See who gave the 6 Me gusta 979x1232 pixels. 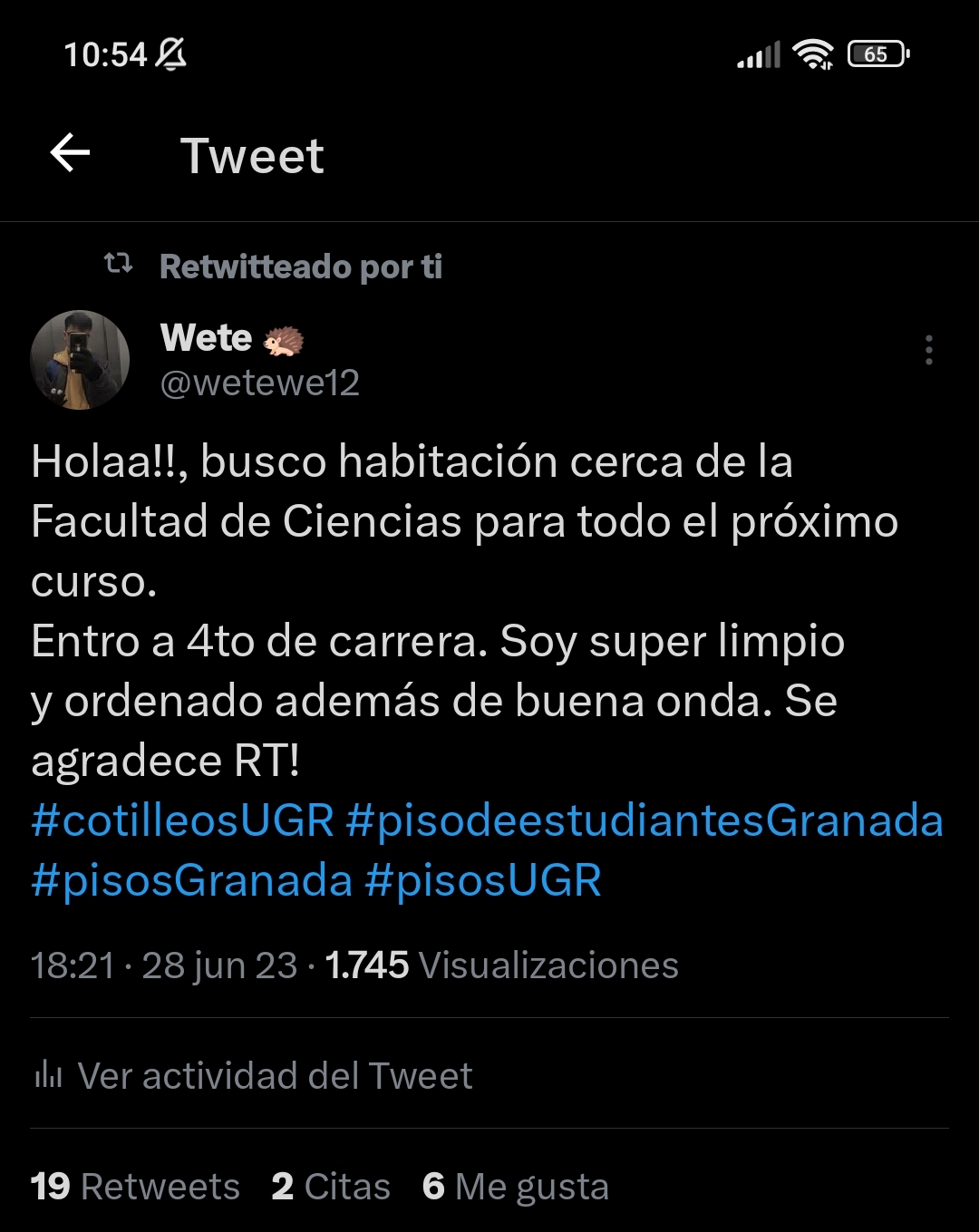coord(516,1186)
